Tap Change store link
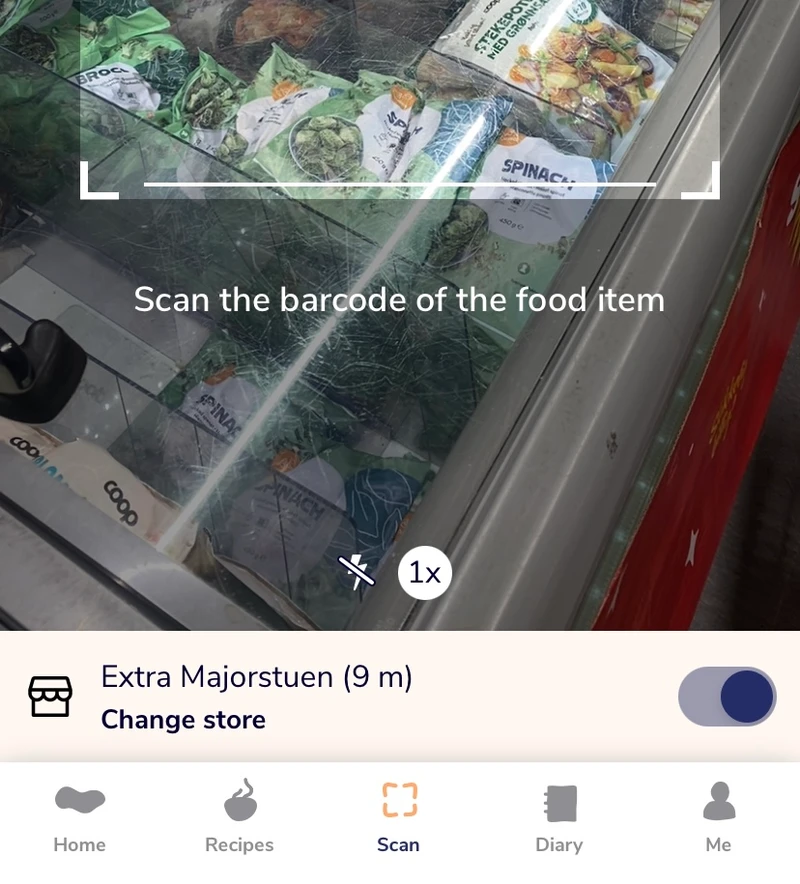The image size is (800, 884). (183, 720)
